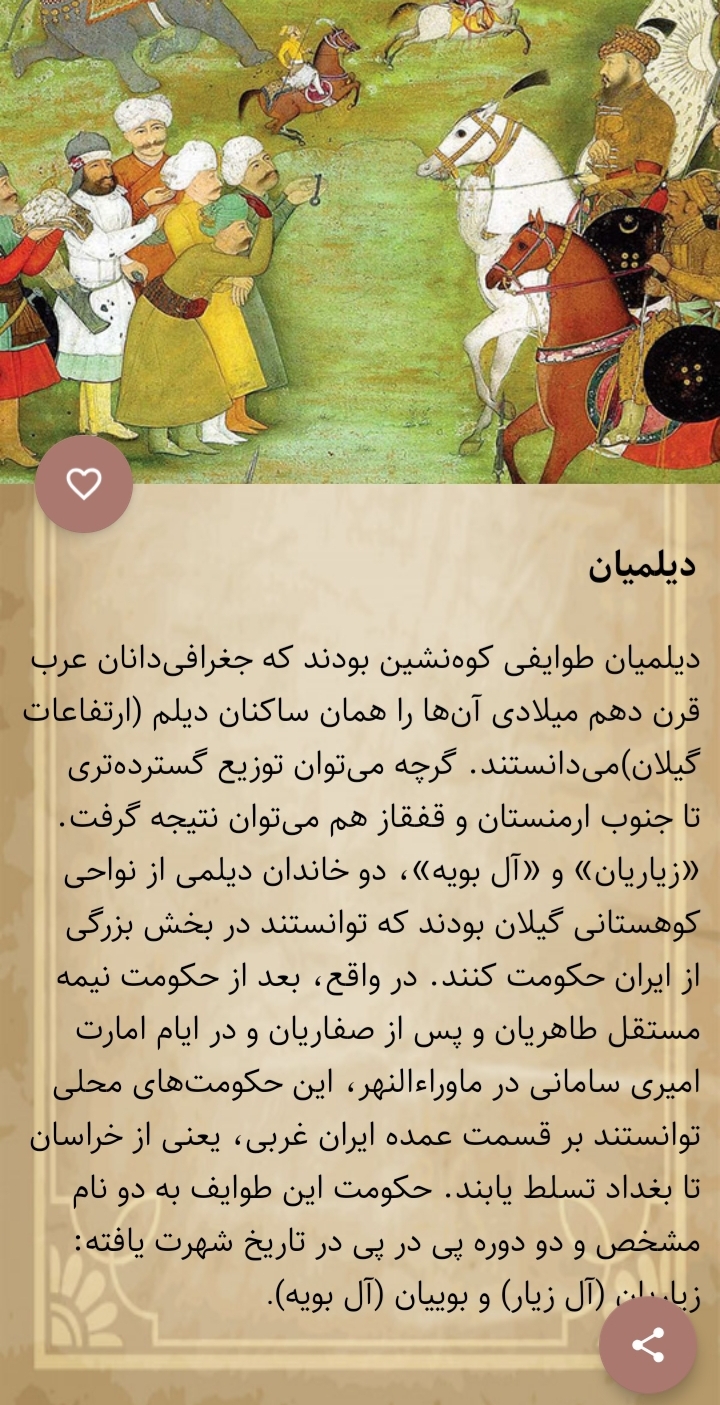This screenshot has width=720, height=1405.
Task: Favorite the Daylamites article with the heart button
Action: click(84, 484)
